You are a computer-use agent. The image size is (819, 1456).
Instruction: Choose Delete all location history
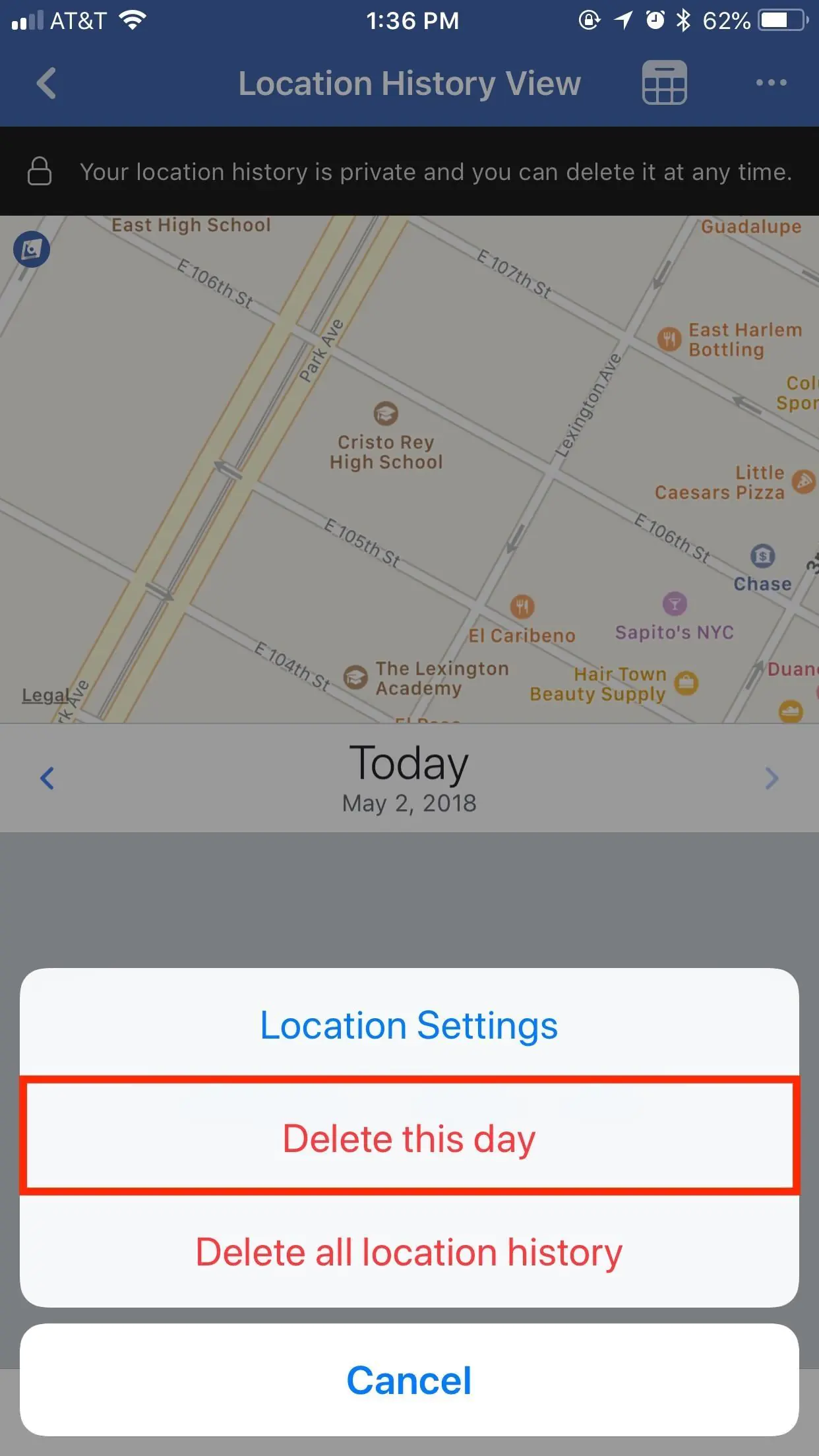pos(409,1252)
